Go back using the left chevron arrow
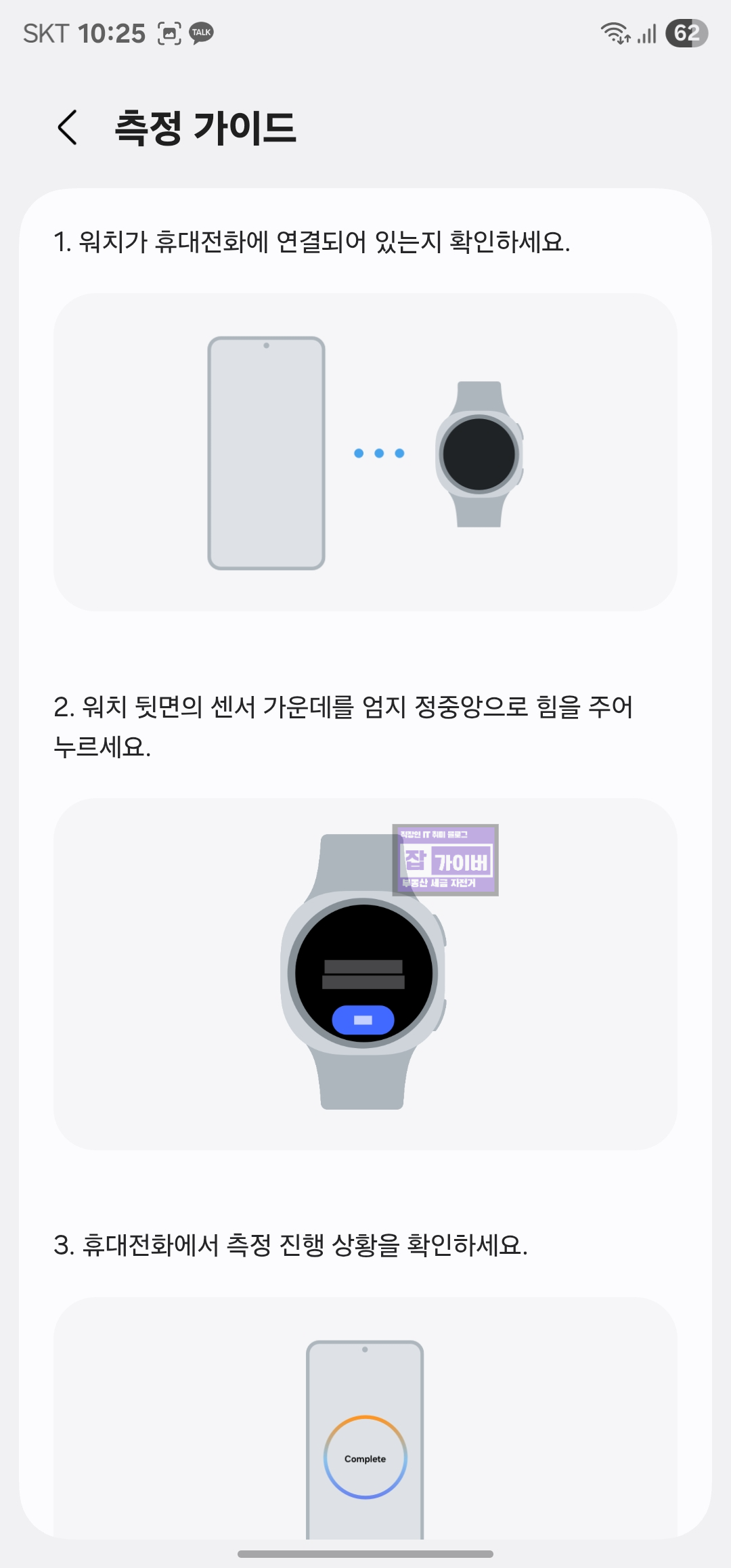731x1568 pixels. point(68,129)
